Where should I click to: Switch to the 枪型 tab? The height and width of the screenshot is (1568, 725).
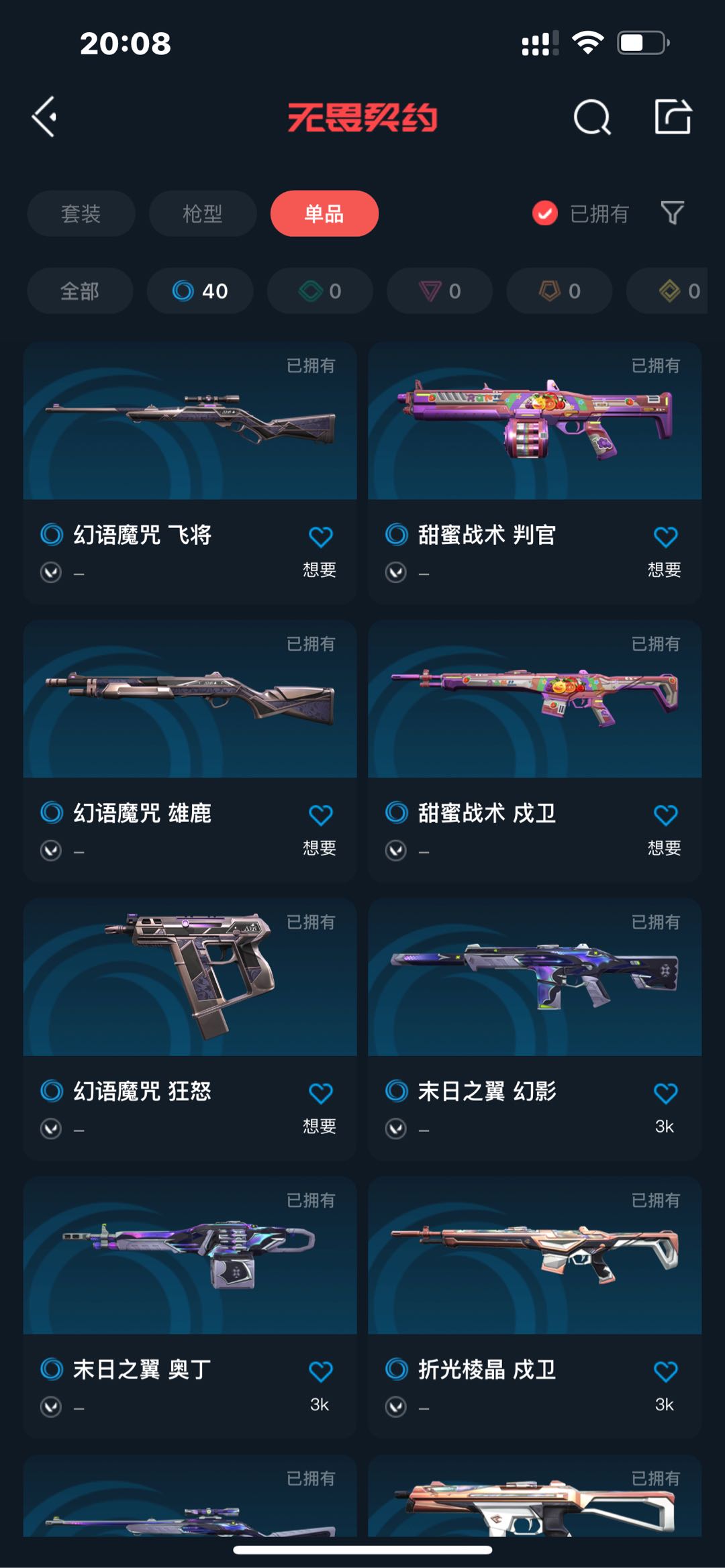coord(203,213)
